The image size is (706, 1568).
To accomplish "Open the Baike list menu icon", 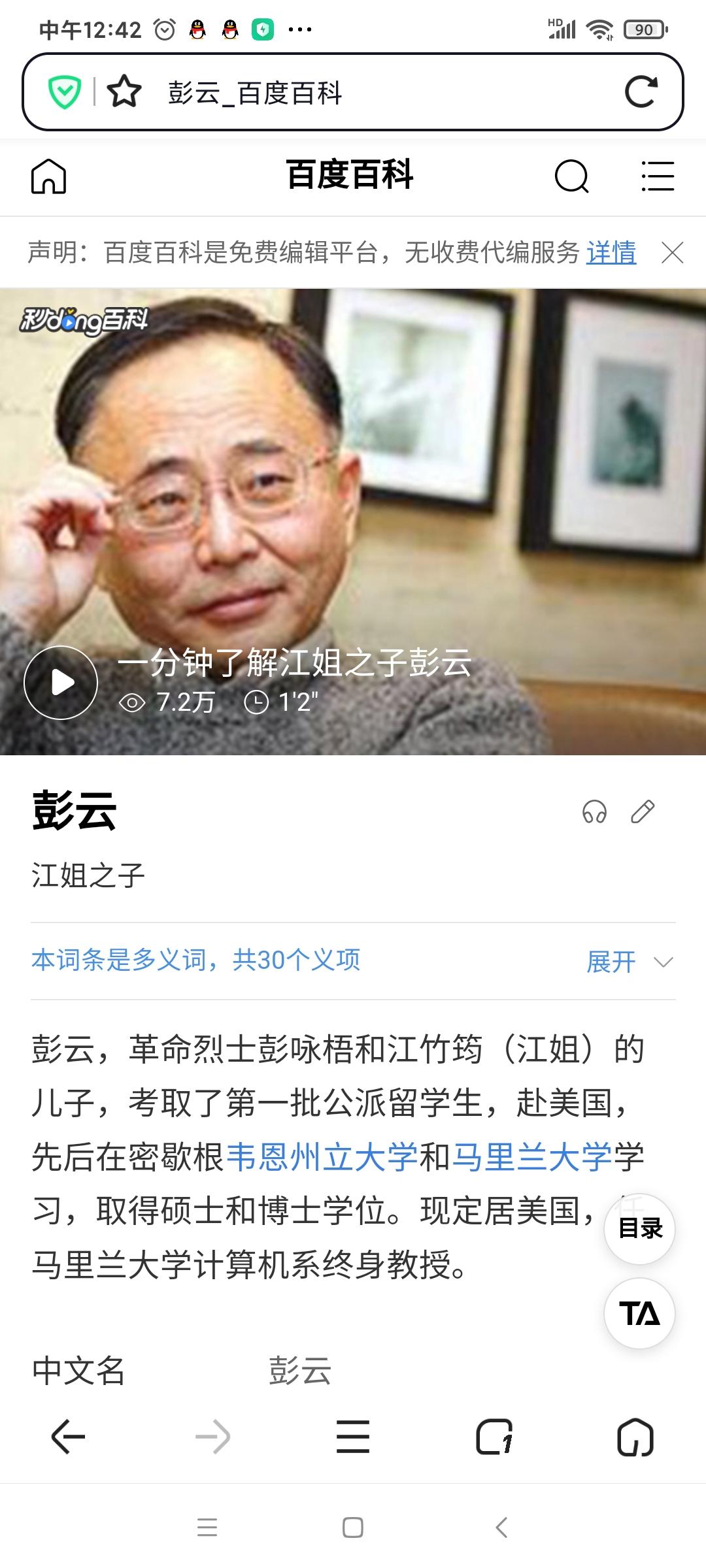I will coord(657,176).
